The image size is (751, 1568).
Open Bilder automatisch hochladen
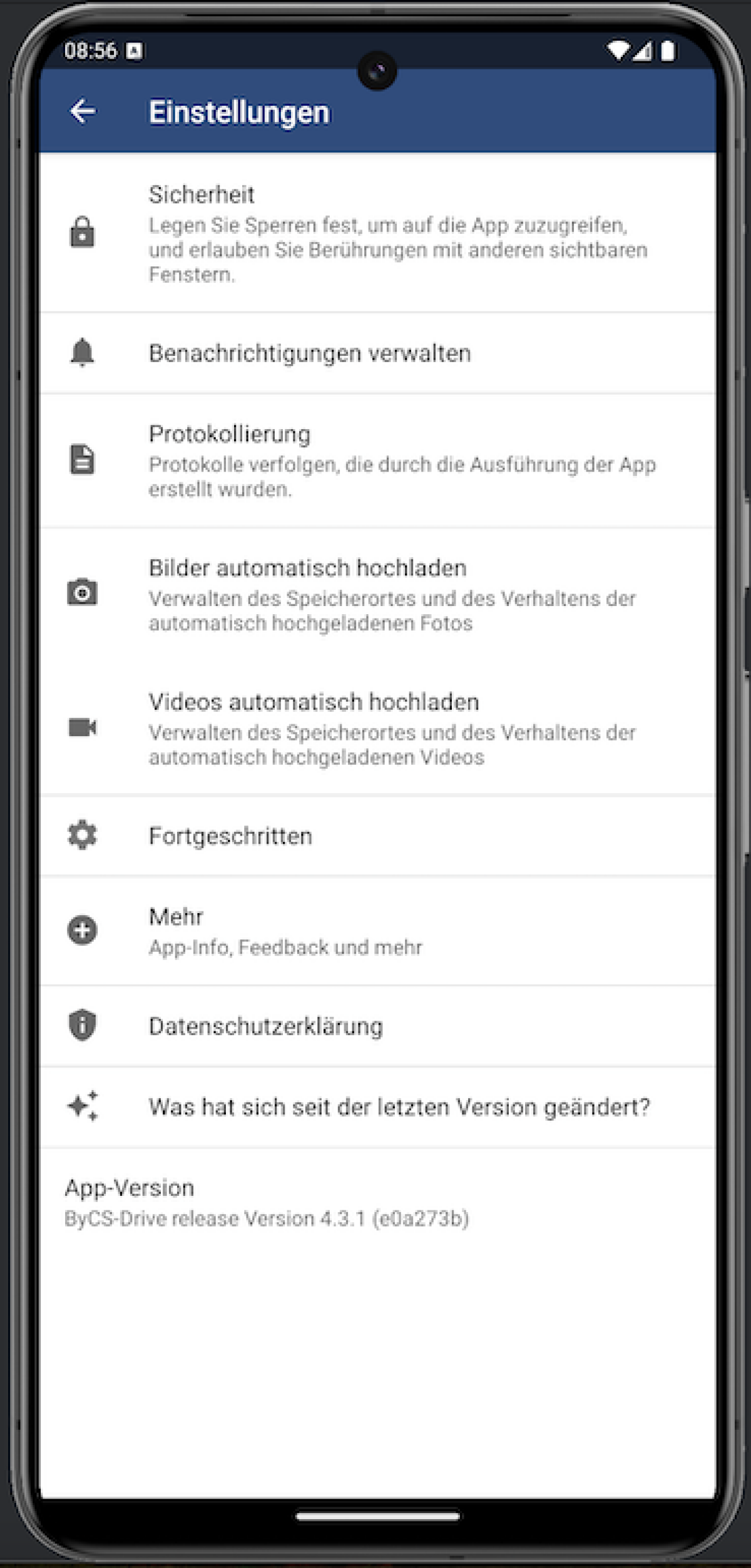click(x=375, y=594)
